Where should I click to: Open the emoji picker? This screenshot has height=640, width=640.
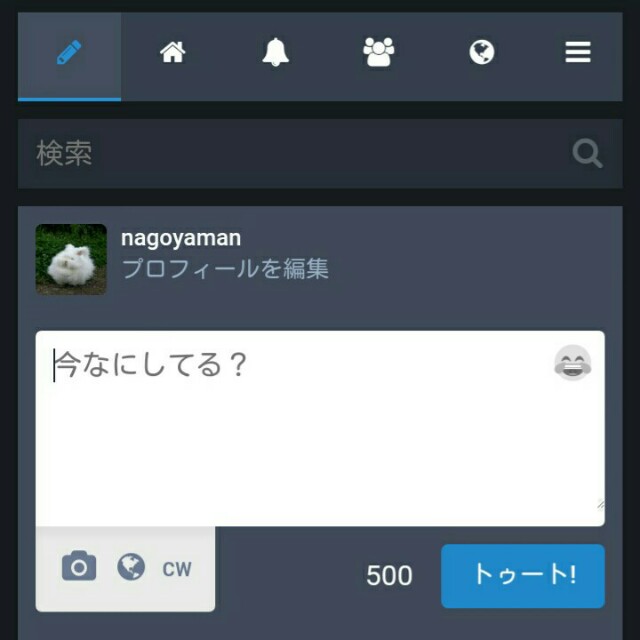click(x=572, y=363)
